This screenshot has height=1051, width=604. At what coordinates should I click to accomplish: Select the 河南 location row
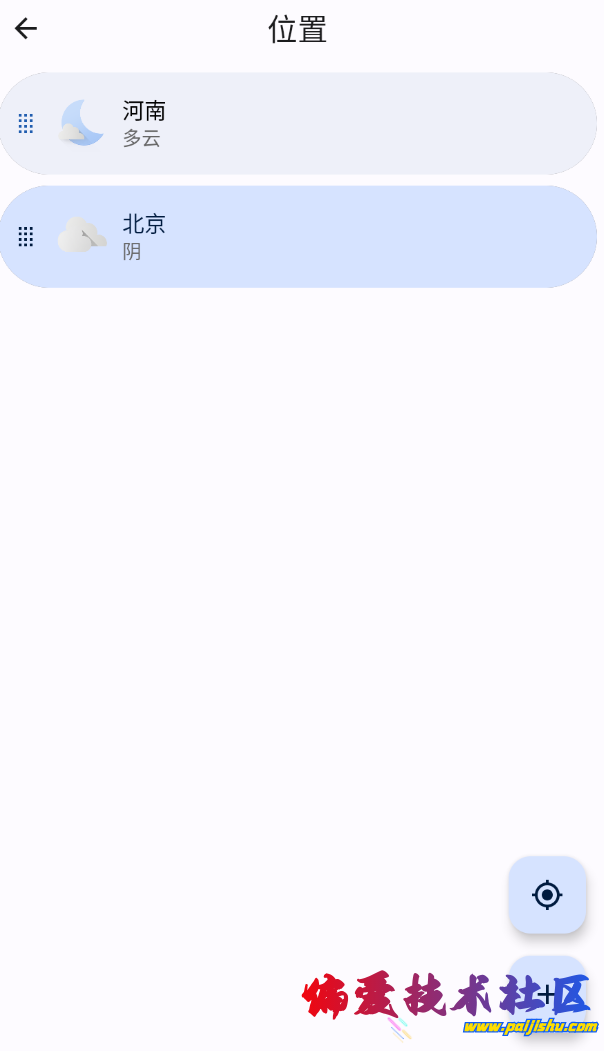300,124
